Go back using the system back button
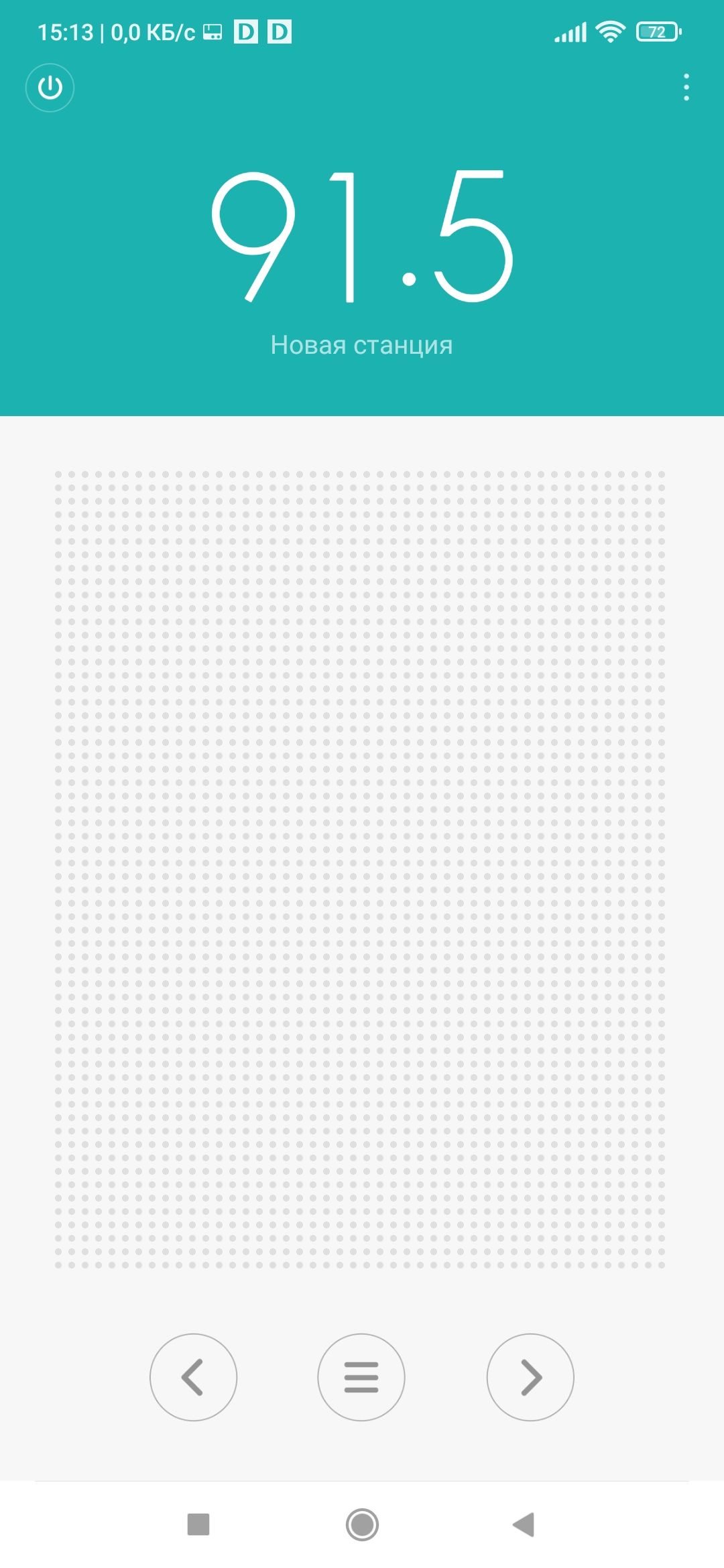 524,1524
